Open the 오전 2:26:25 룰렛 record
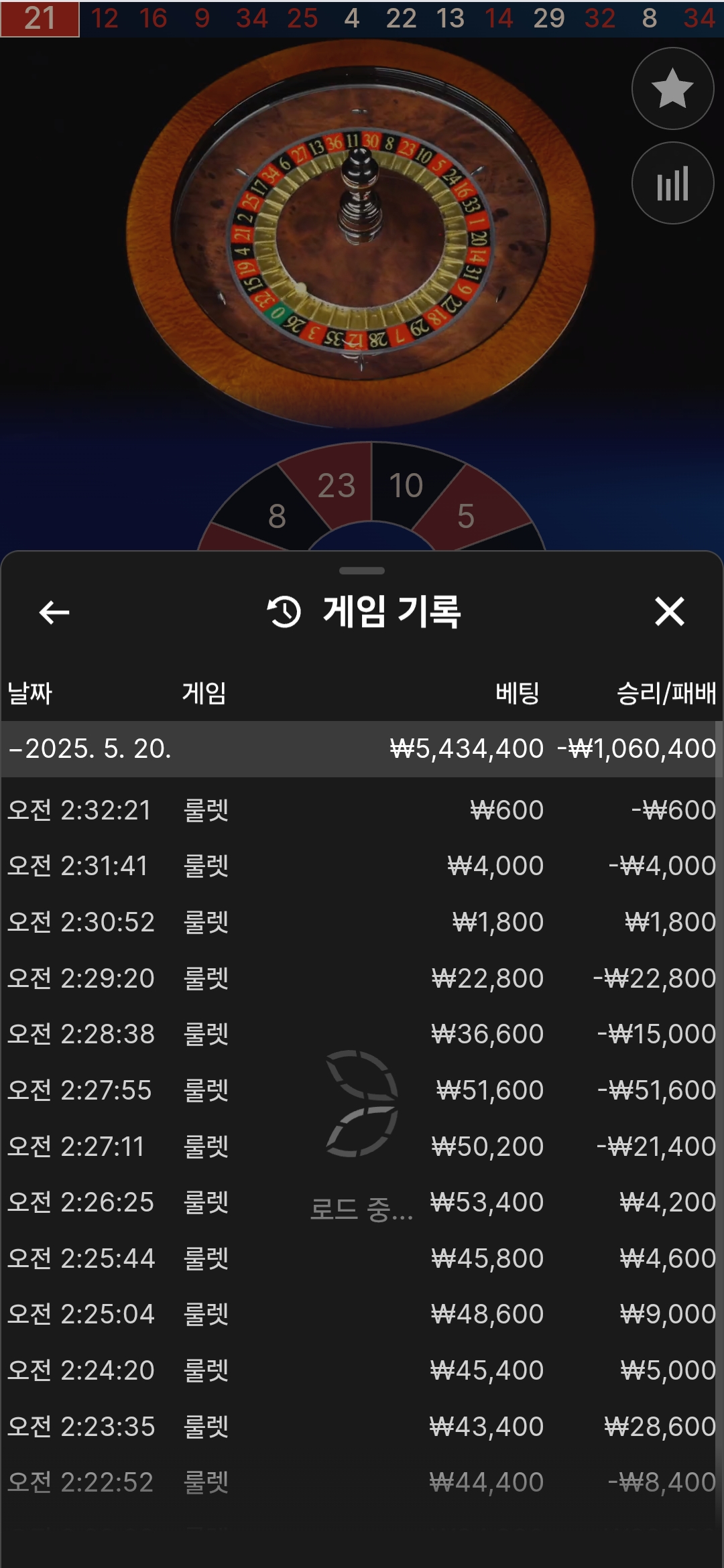 [x=362, y=1202]
